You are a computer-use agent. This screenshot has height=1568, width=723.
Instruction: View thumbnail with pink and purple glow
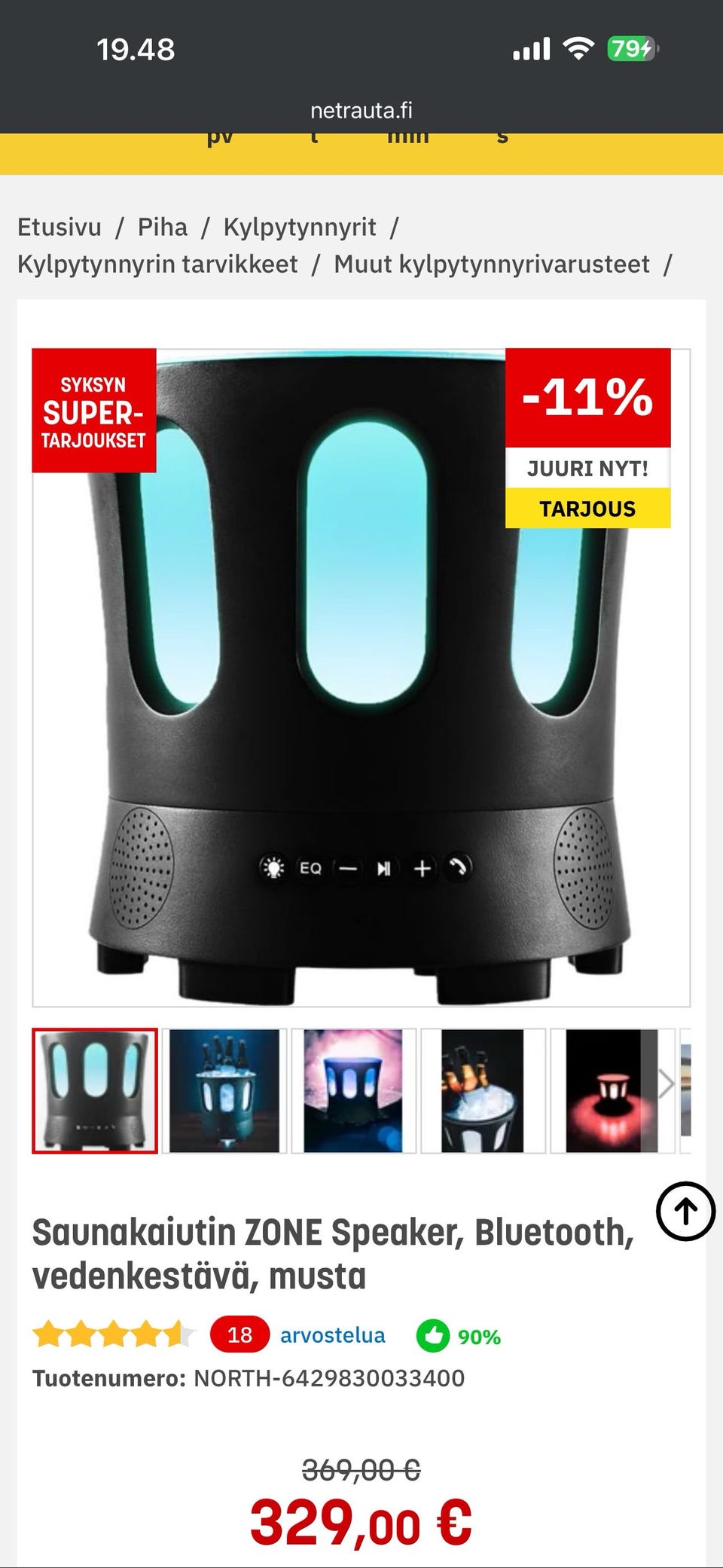coord(353,1090)
